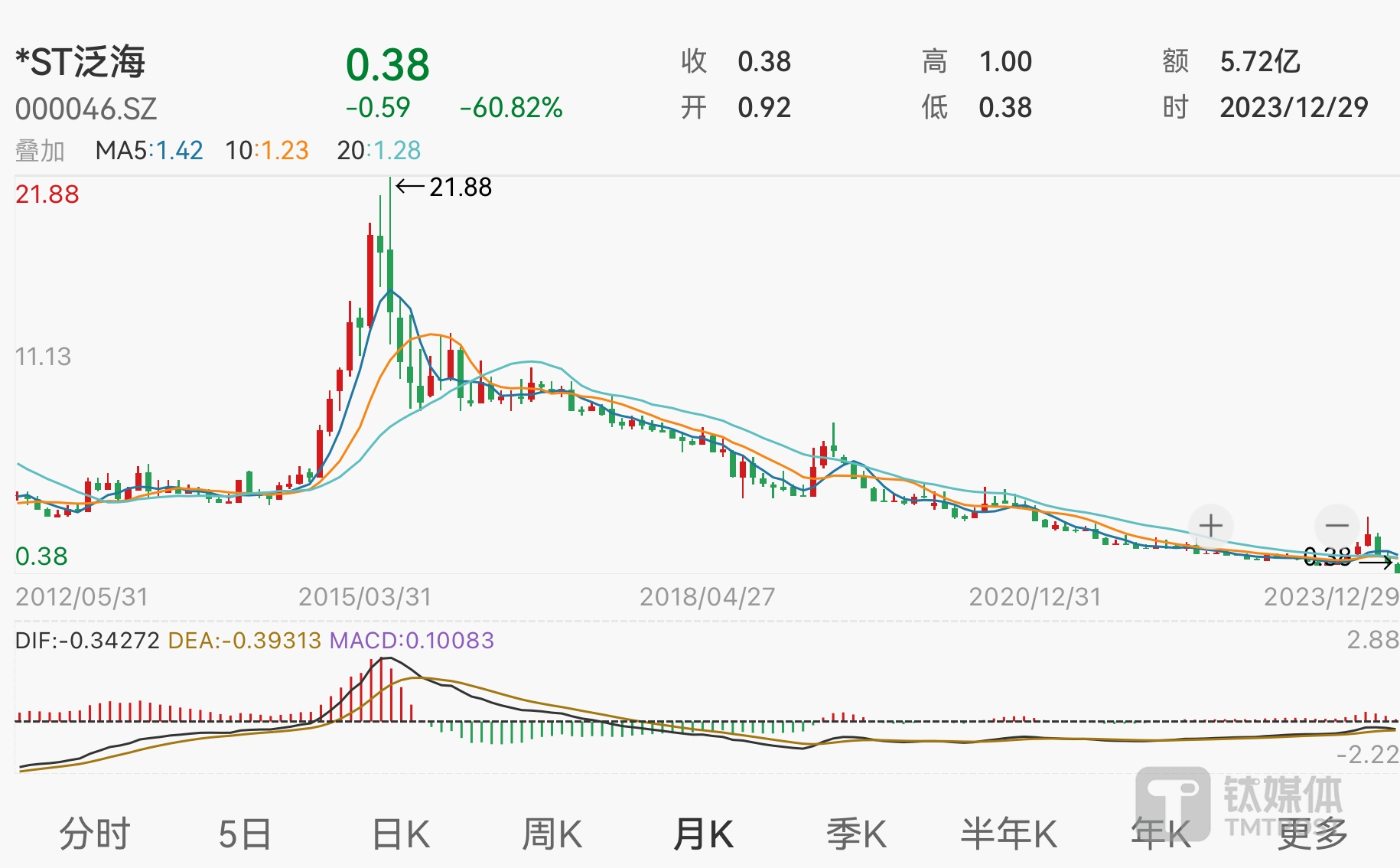Tap 叠加 to overlay another stock
This screenshot has height=868, width=1400.
pyautogui.click(x=40, y=151)
